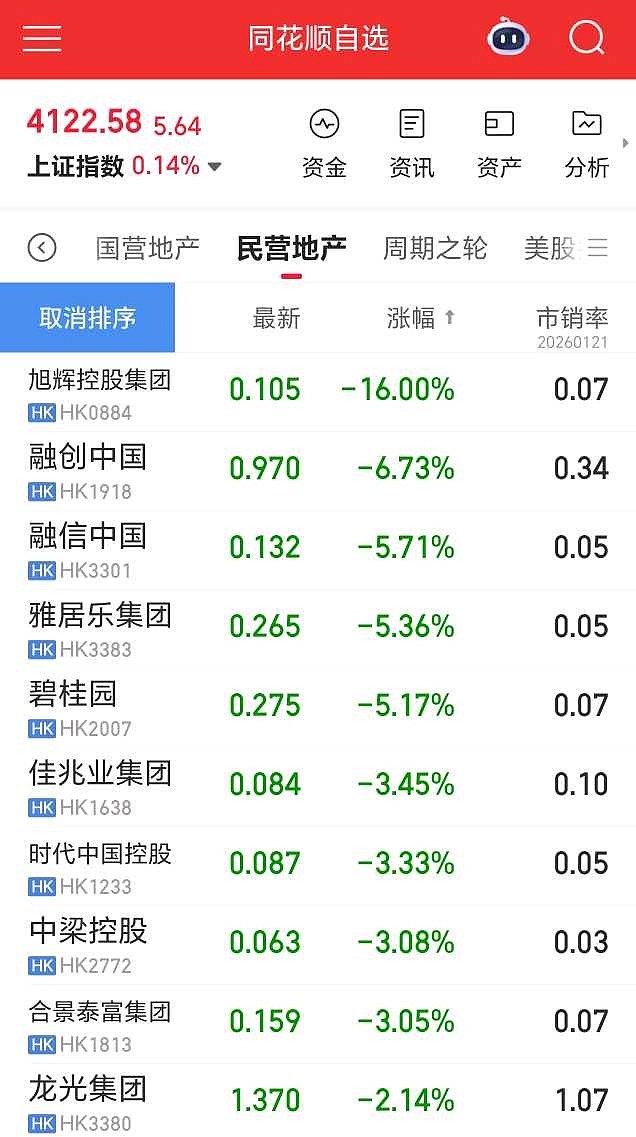View 碧桂园 stock details

click(x=73, y=706)
